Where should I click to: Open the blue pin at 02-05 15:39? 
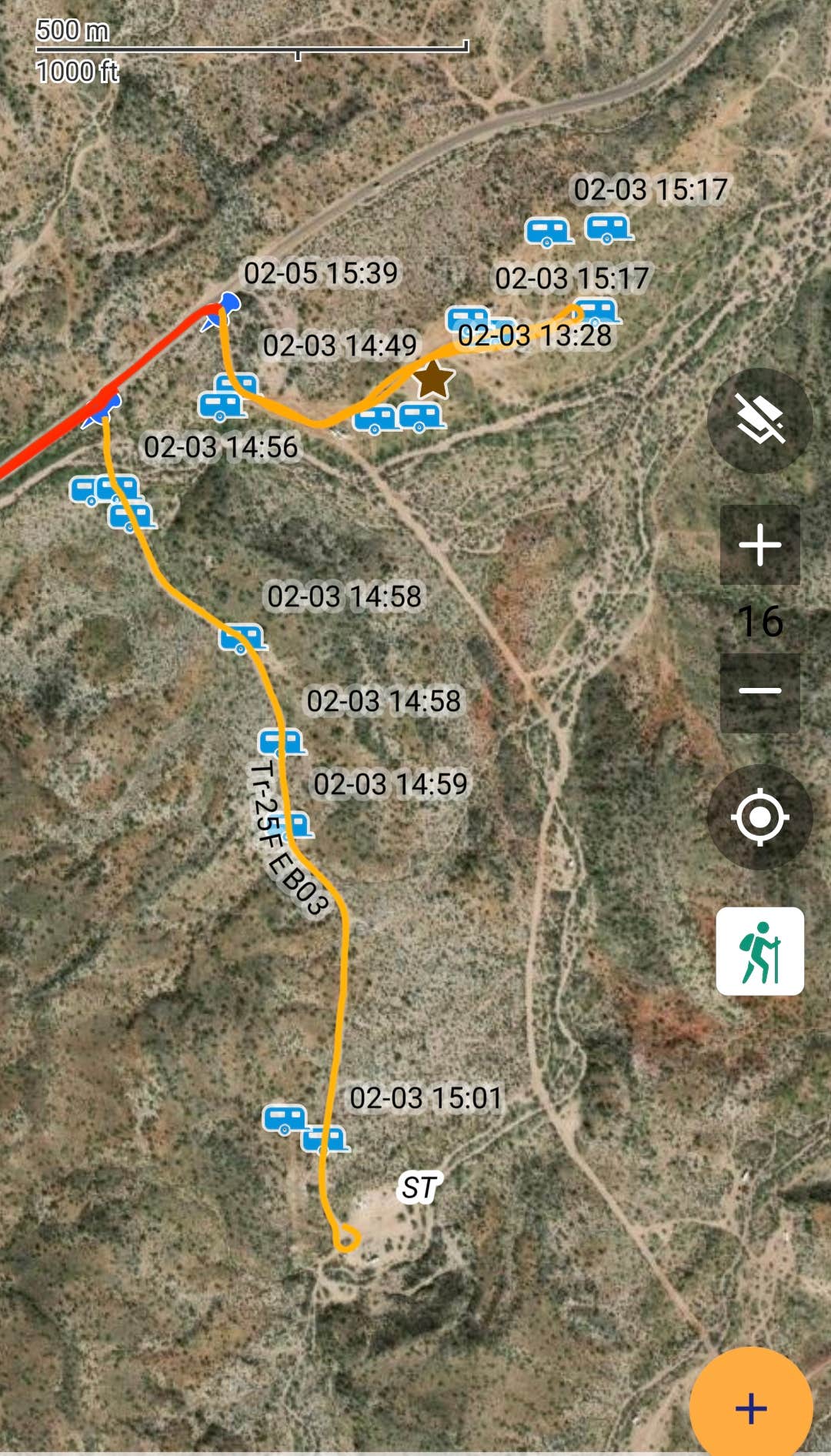228,304
